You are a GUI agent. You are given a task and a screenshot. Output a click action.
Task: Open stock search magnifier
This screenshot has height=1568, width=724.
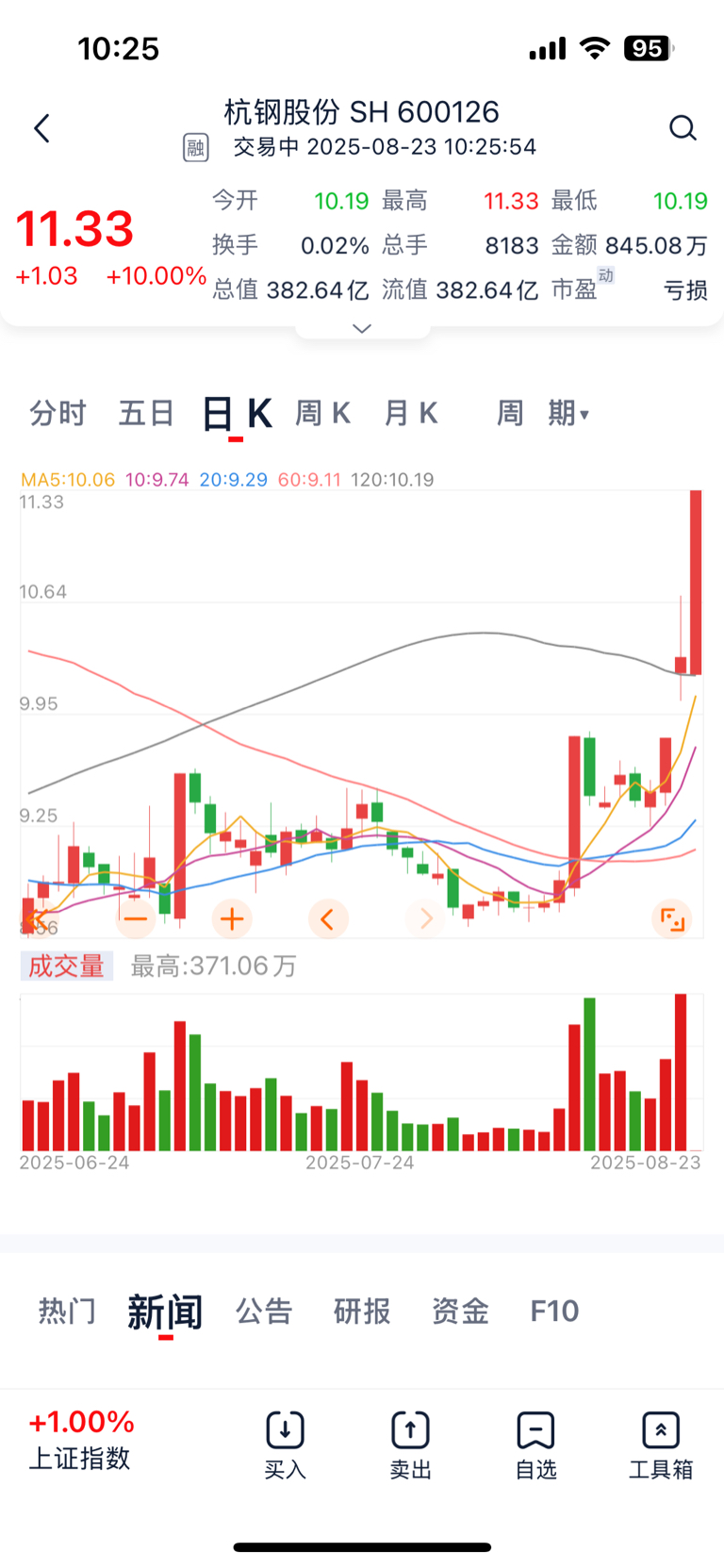click(x=683, y=128)
